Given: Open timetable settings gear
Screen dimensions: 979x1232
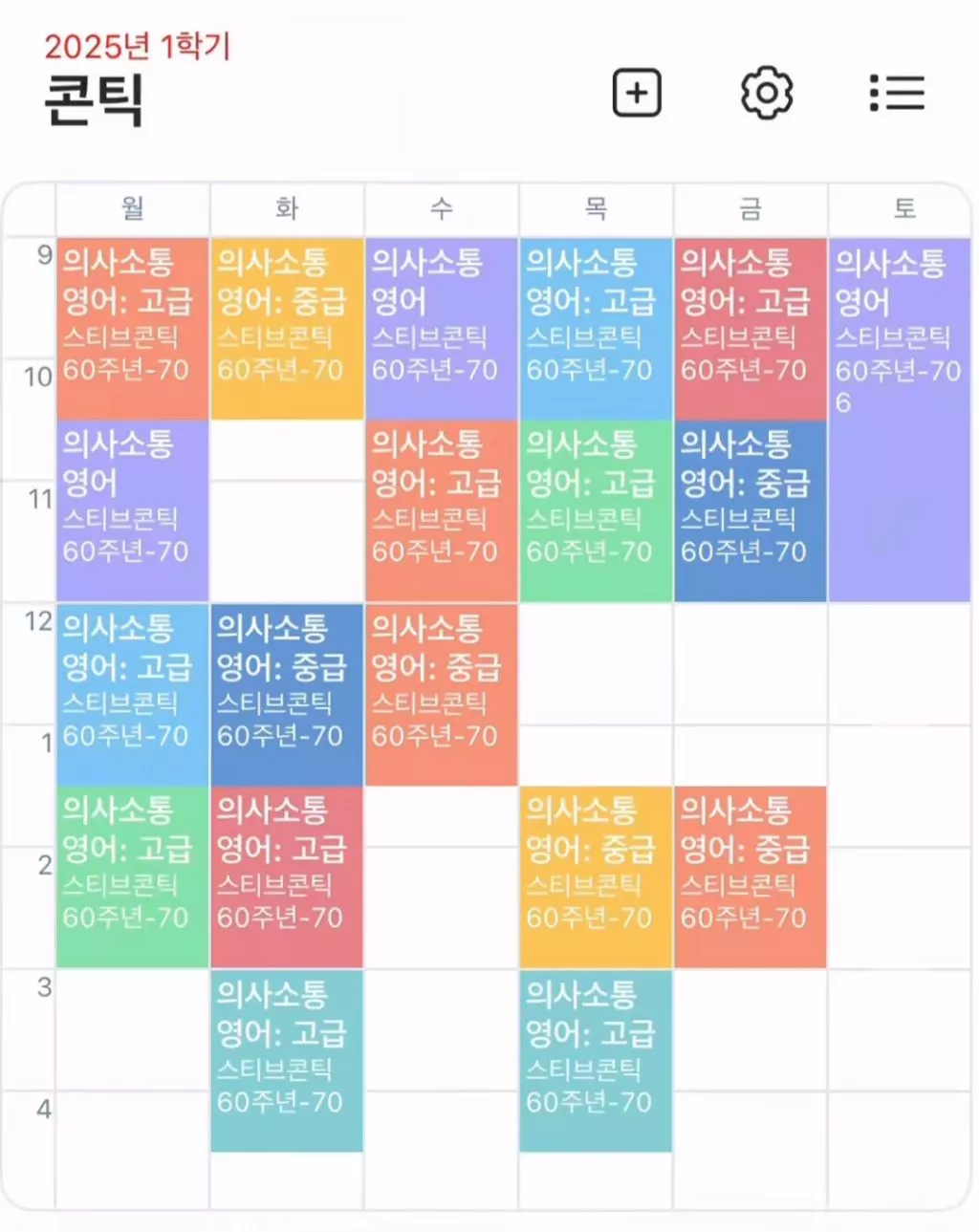Looking at the screenshot, I should (767, 93).
